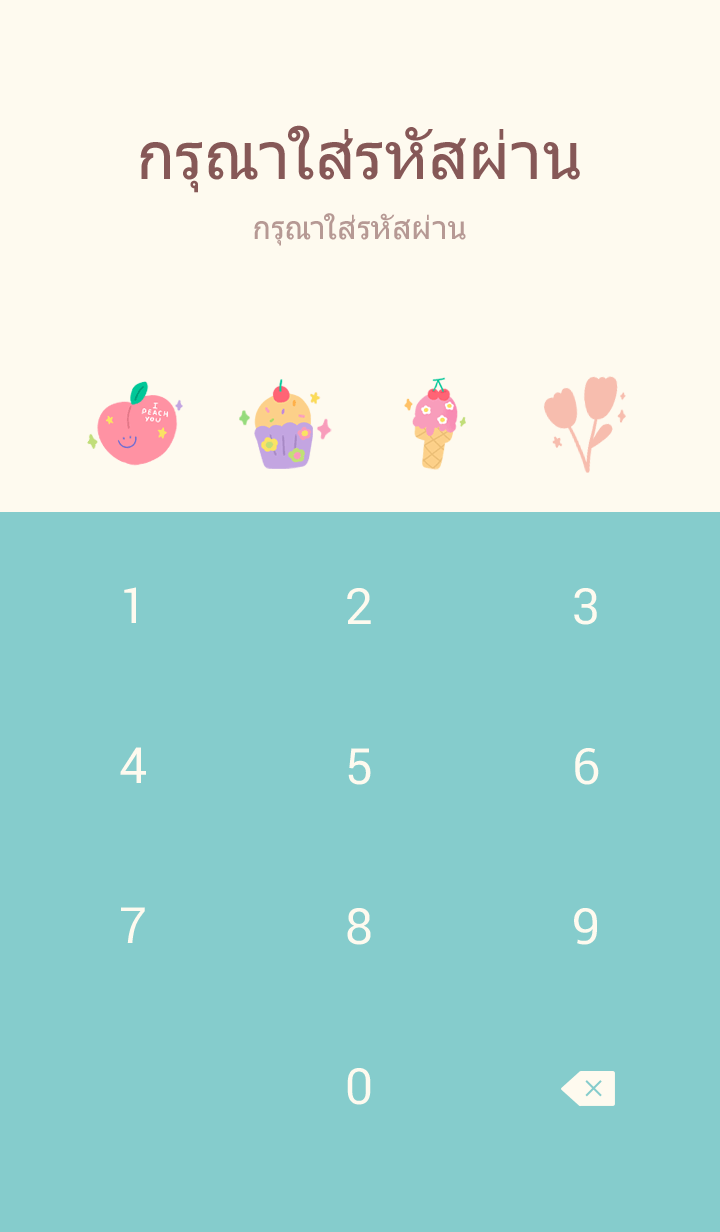The image size is (720, 1232).
Task: Enter digit 0 on the keypad
Action: [359, 1087]
